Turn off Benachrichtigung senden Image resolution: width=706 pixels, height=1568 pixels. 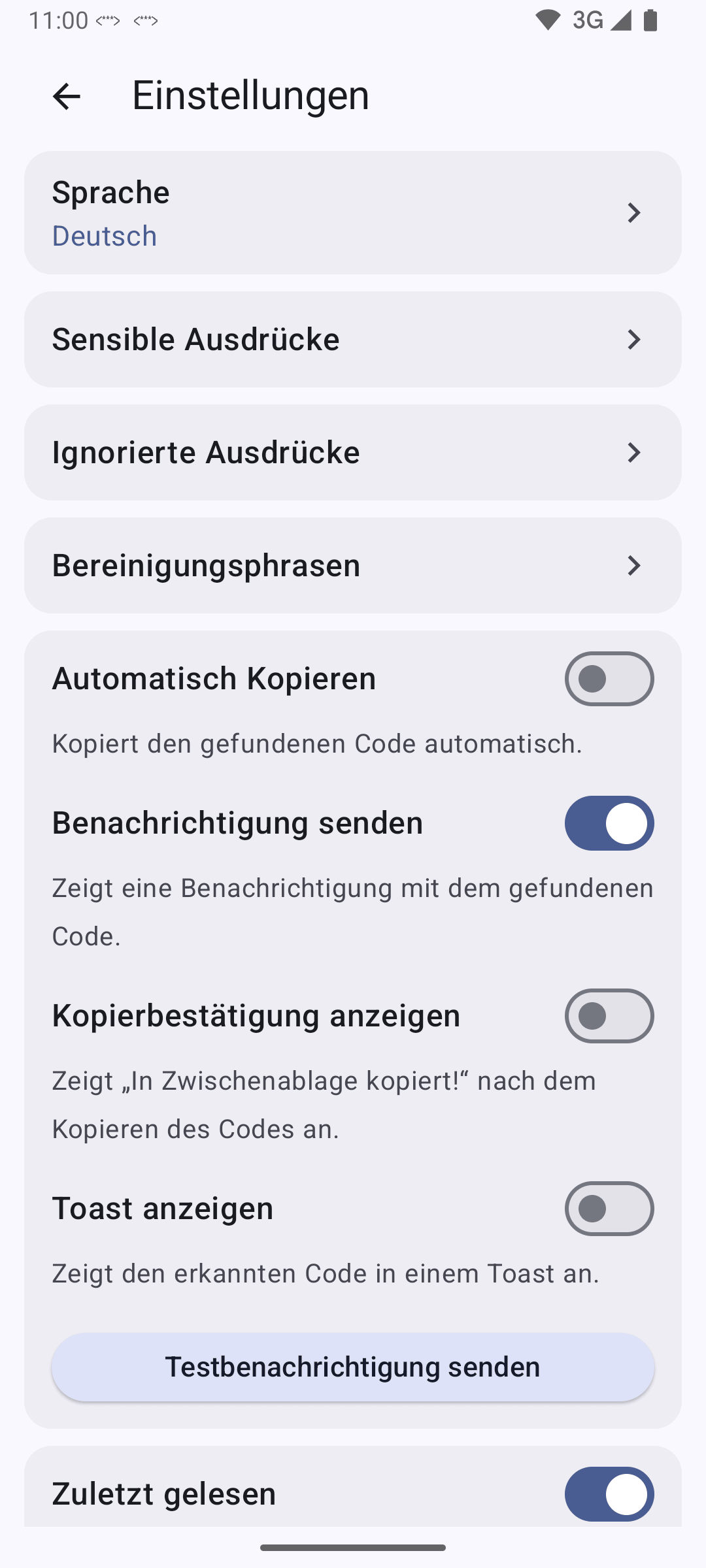[609, 823]
